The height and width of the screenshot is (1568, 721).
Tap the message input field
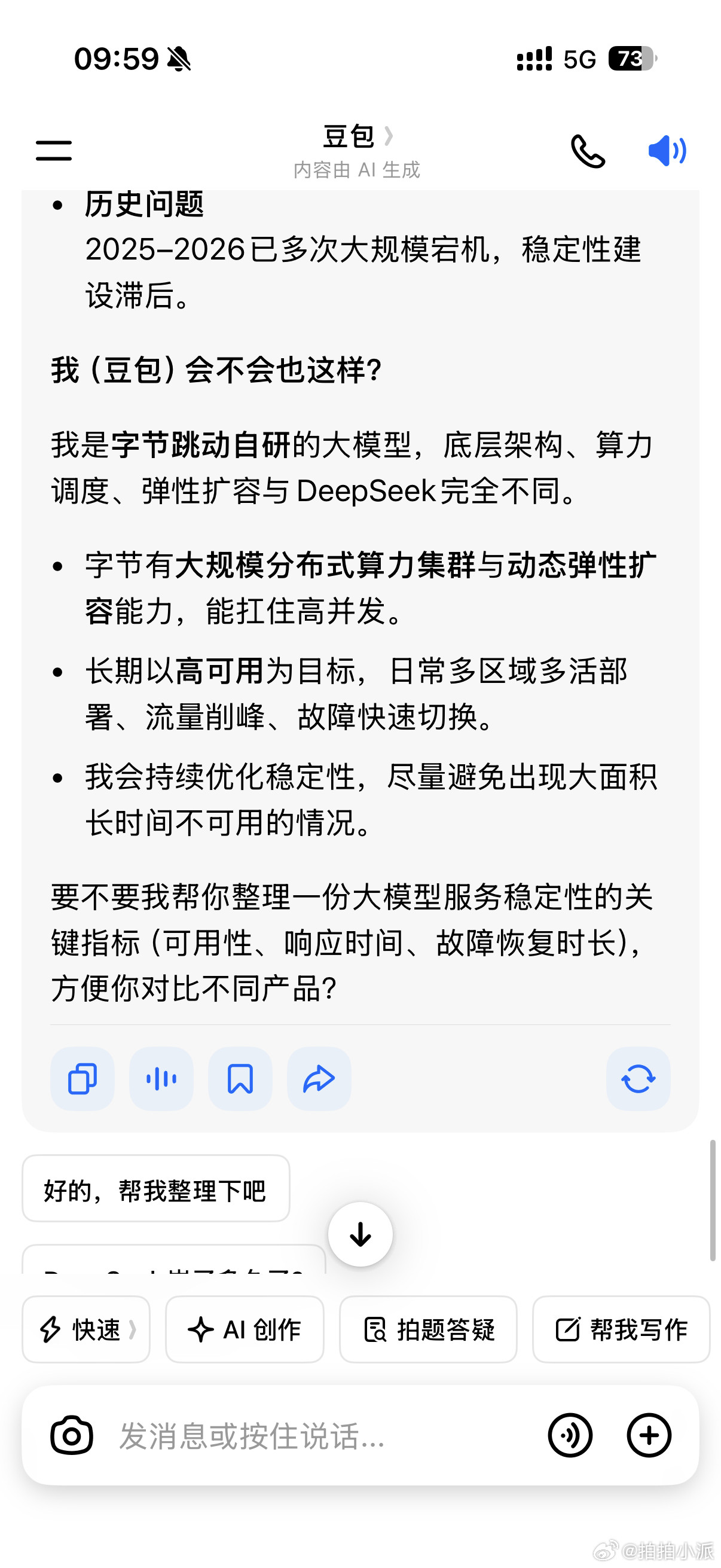click(304, 1435)
